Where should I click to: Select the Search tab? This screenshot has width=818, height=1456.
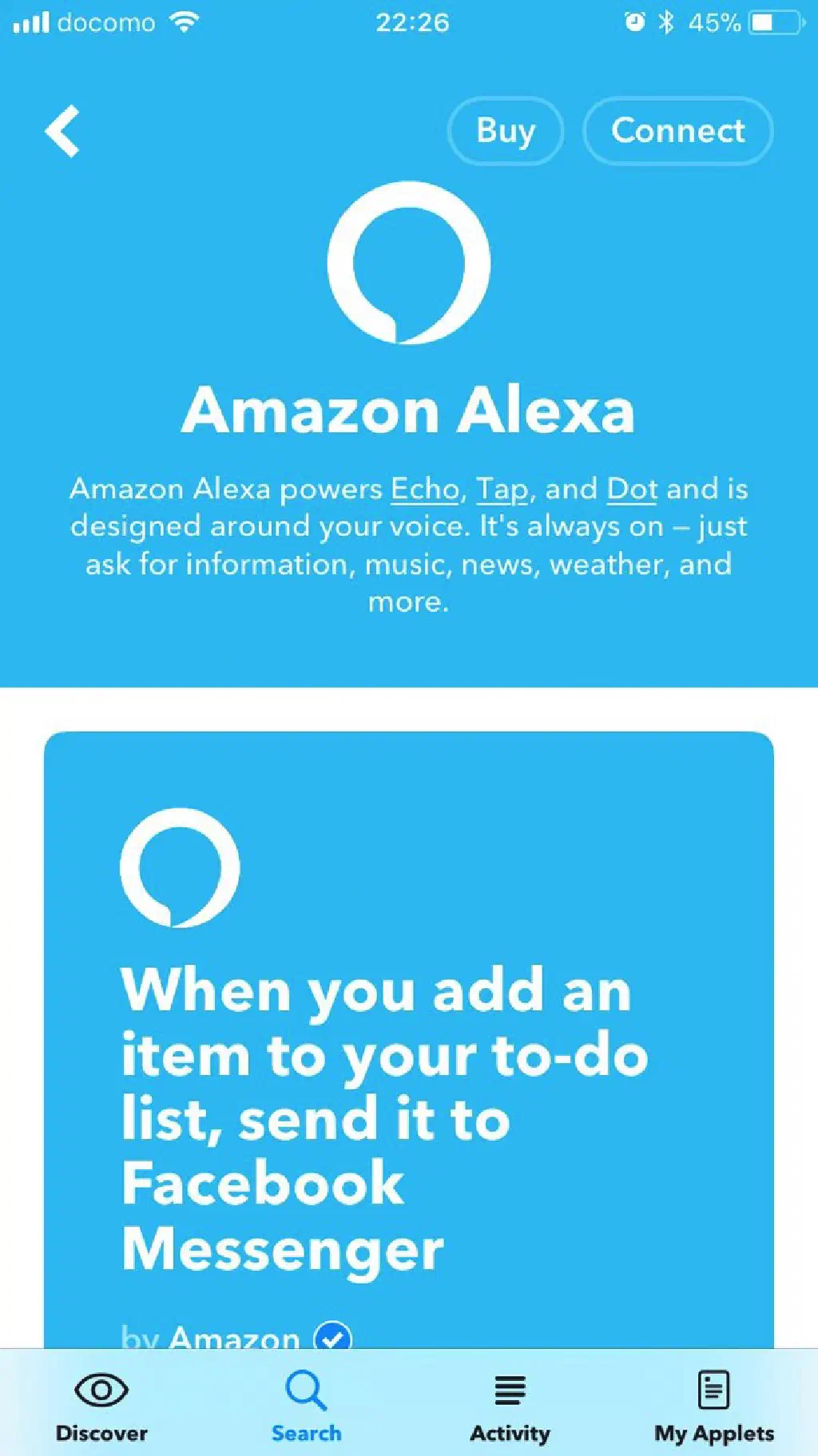pyautogui.click(x=306, y=1407)
